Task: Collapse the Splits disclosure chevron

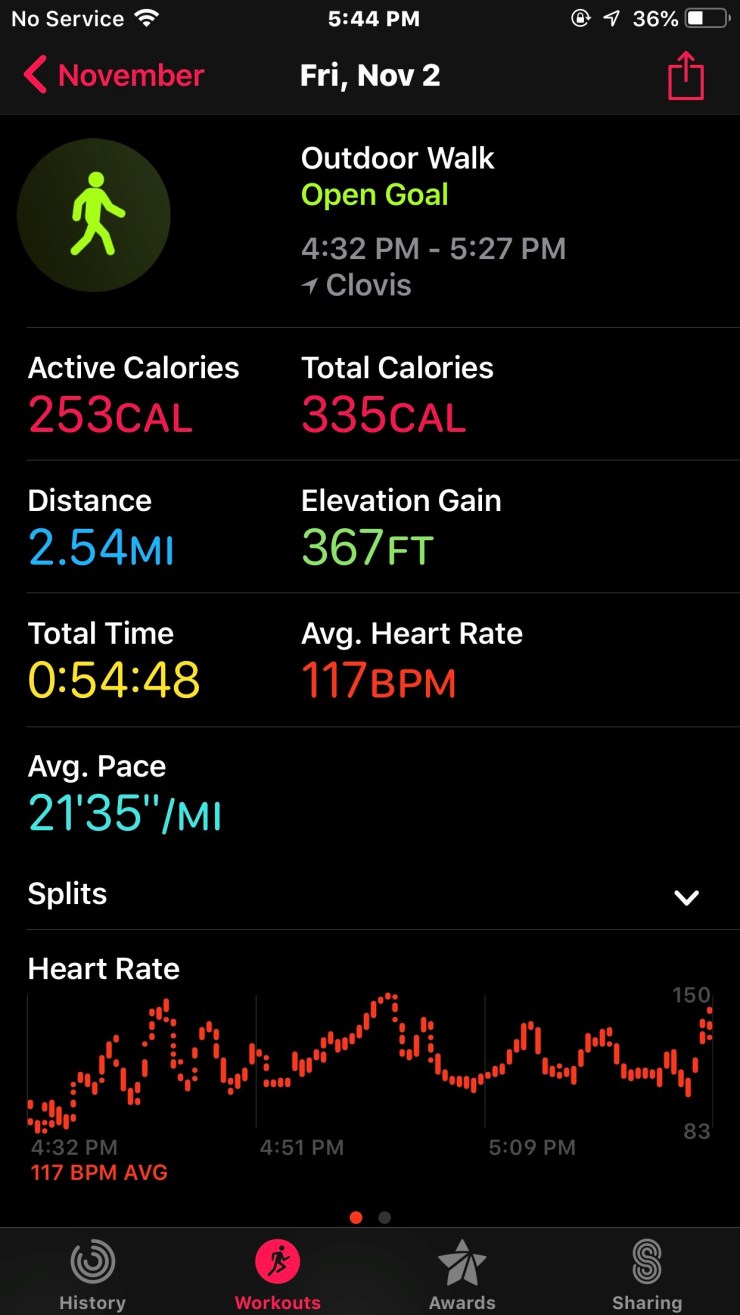Action: point(687,897)
